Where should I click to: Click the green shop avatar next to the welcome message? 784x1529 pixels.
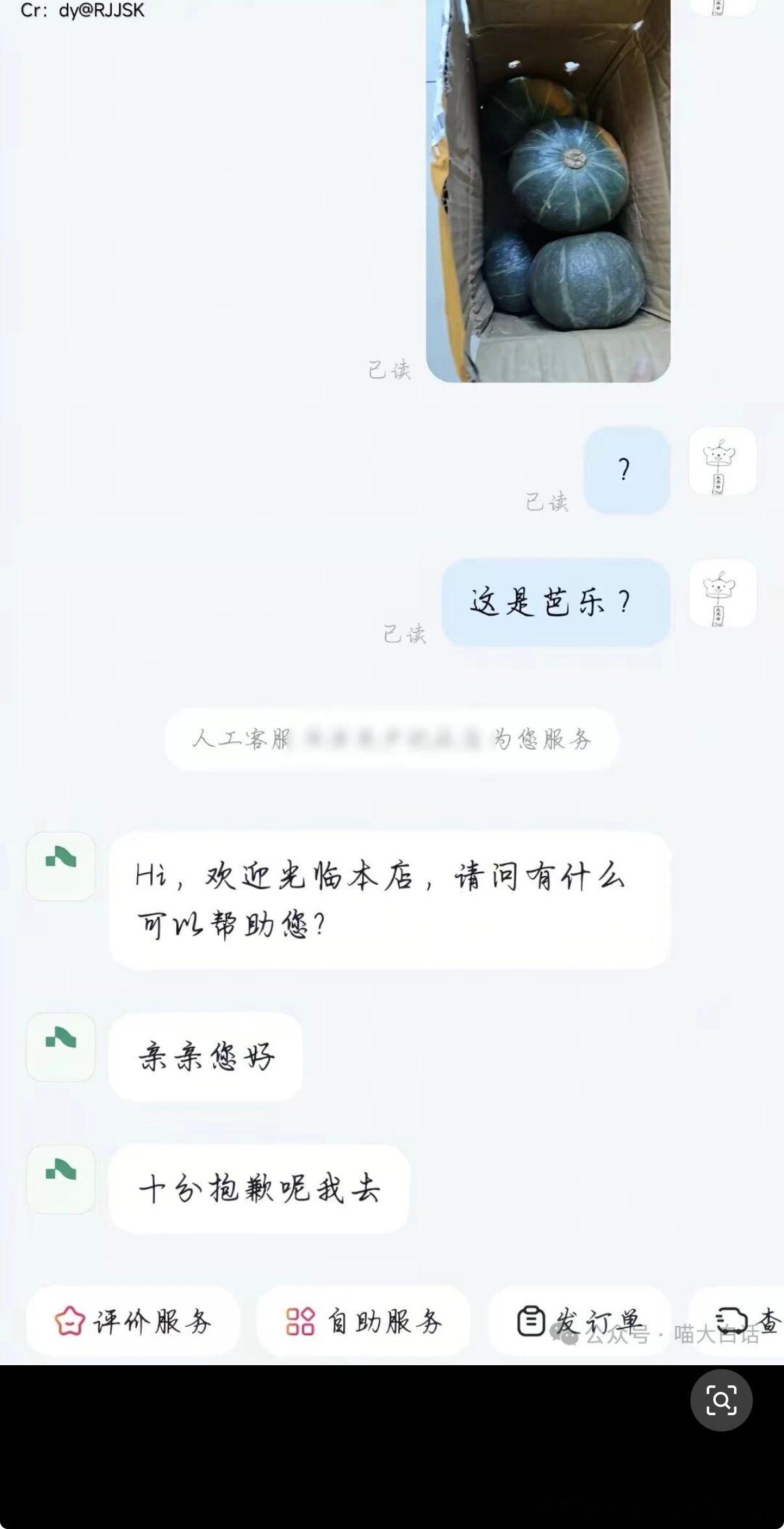click(60, 867)
